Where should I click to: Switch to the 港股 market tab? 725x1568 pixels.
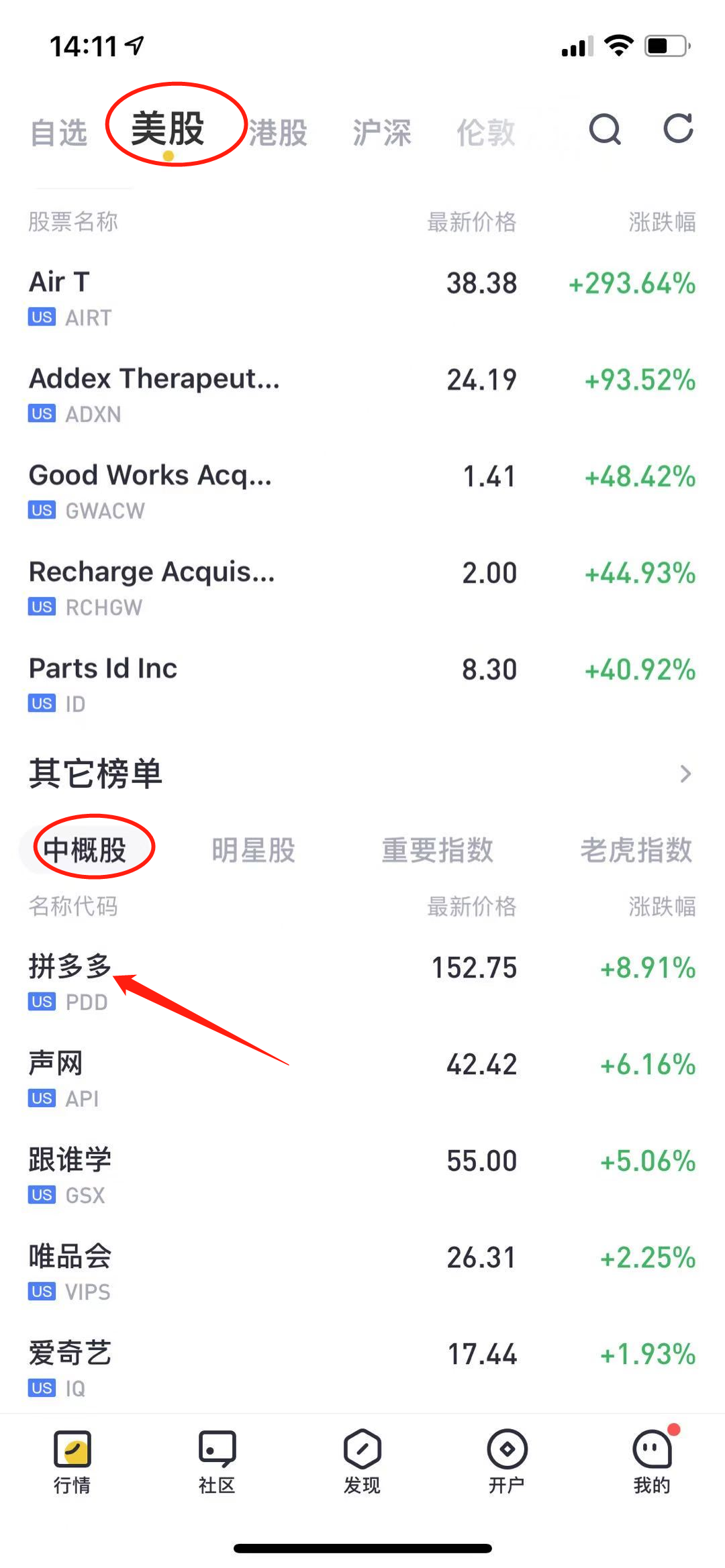[278, 132]
